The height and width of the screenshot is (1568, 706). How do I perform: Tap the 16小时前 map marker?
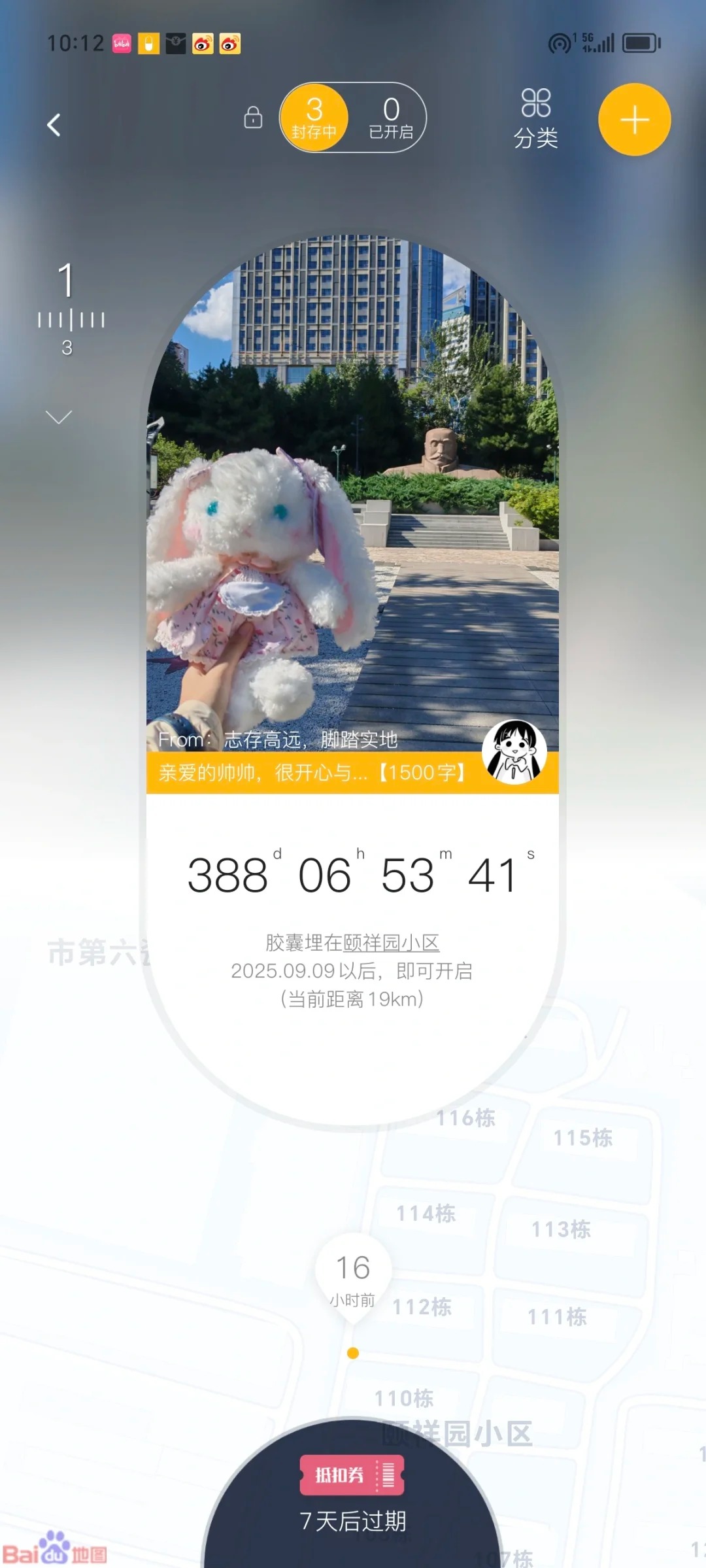click(x=353, y=1275)
